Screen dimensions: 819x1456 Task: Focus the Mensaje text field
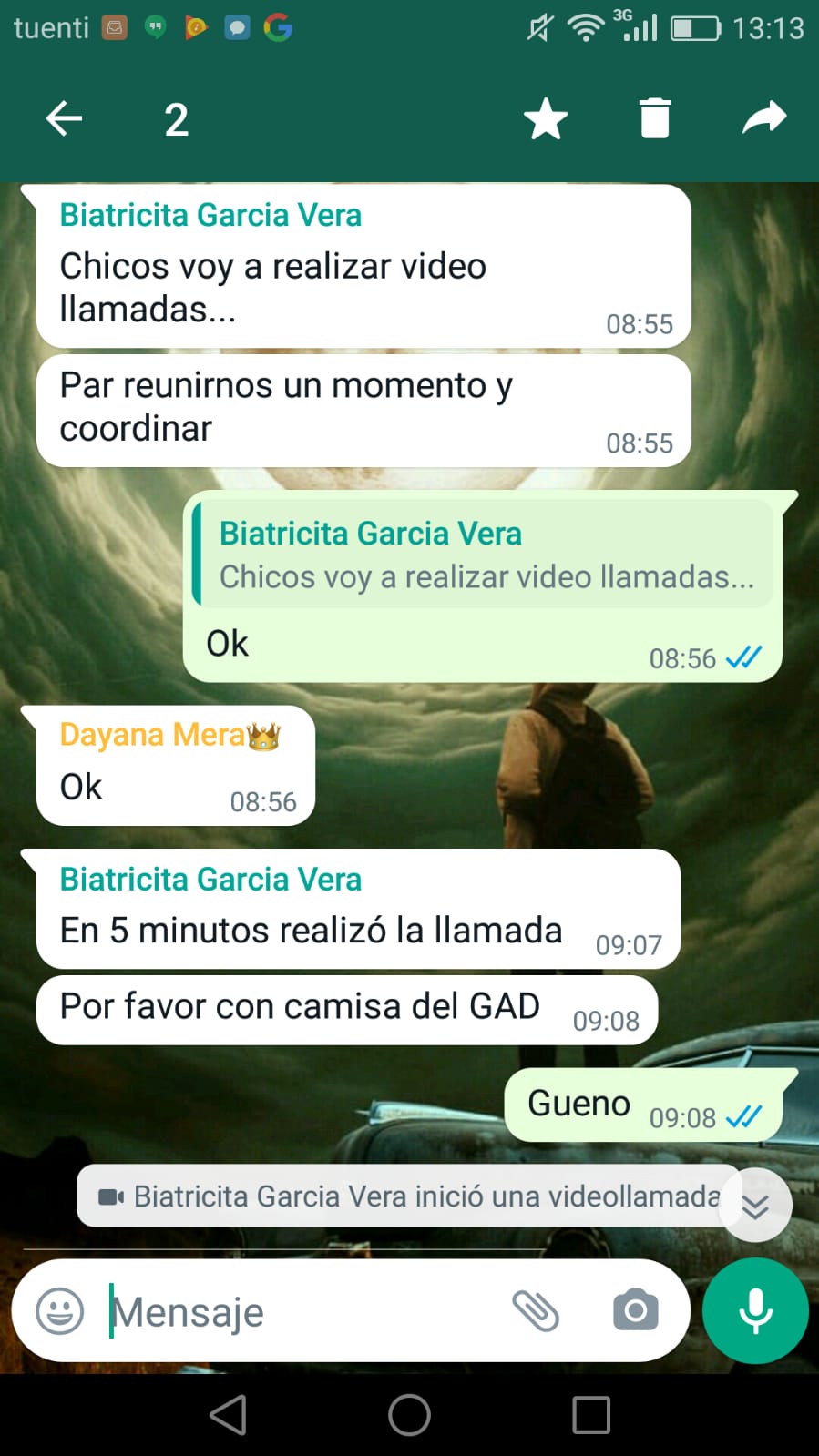(301, 1312)
